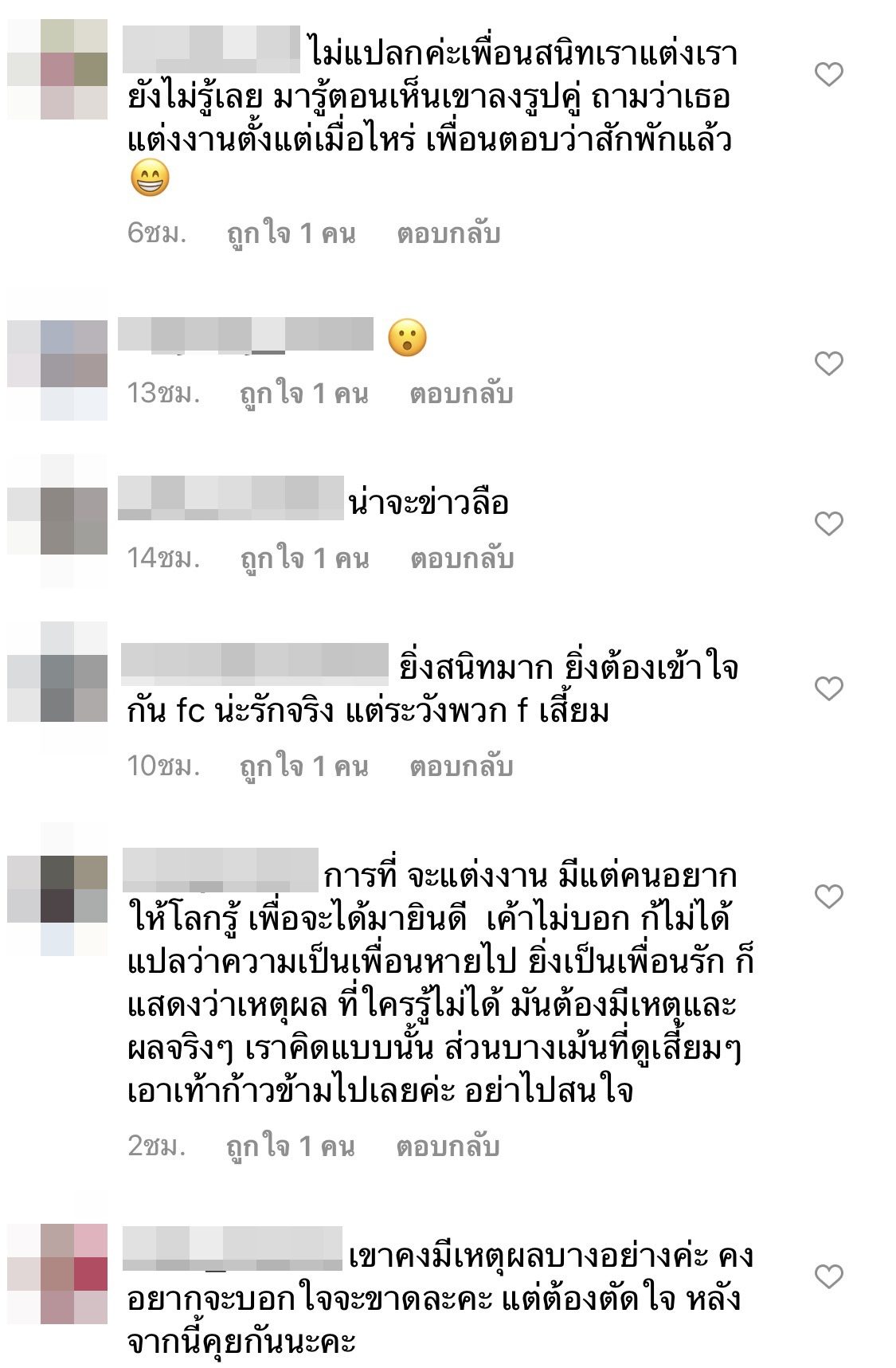Open profile picture of 10ชม. commenter
Viewport: 896px width, 1368px height.
click(57, 688)
